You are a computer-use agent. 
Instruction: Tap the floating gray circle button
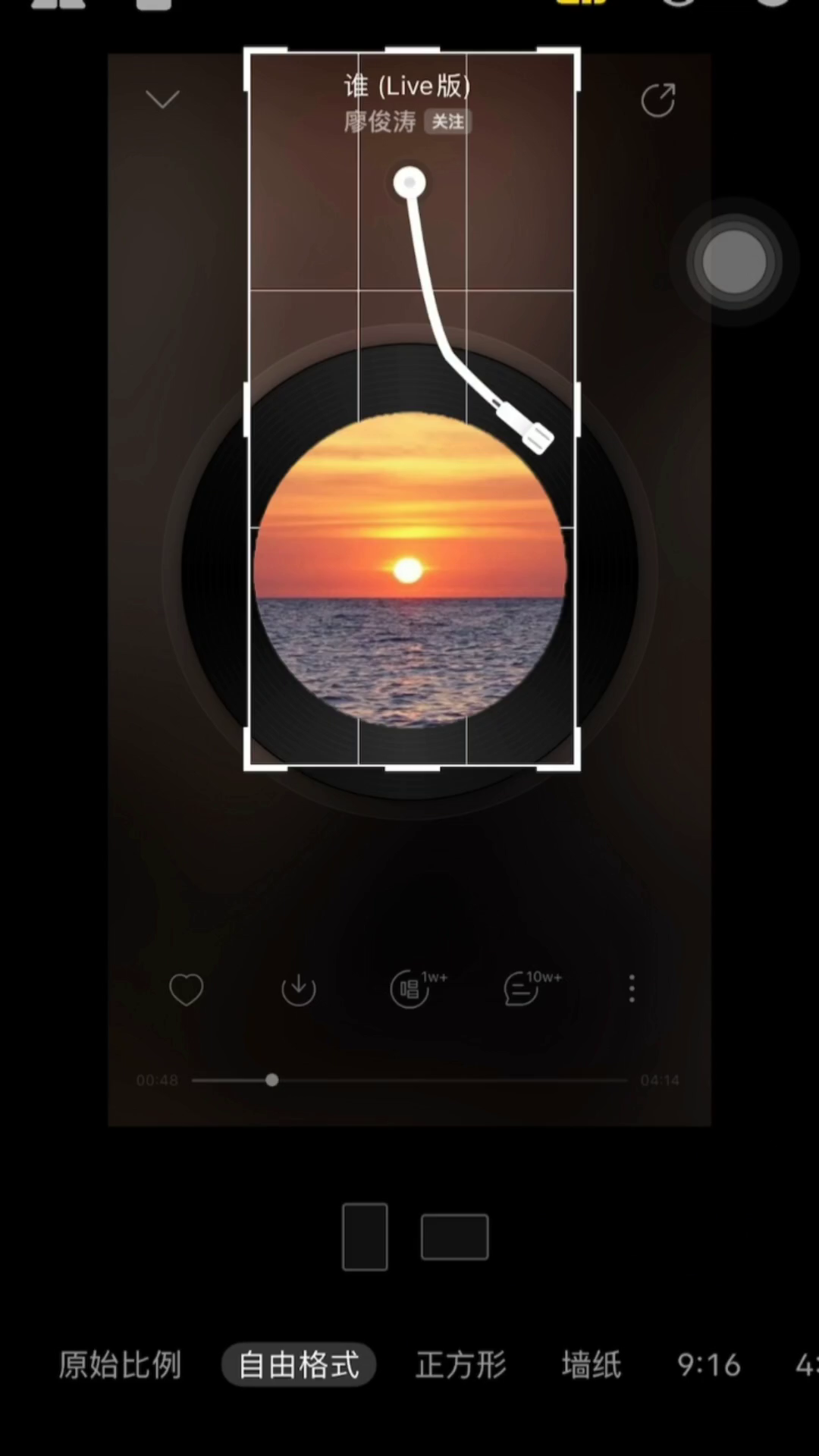(x=733, y=261)
